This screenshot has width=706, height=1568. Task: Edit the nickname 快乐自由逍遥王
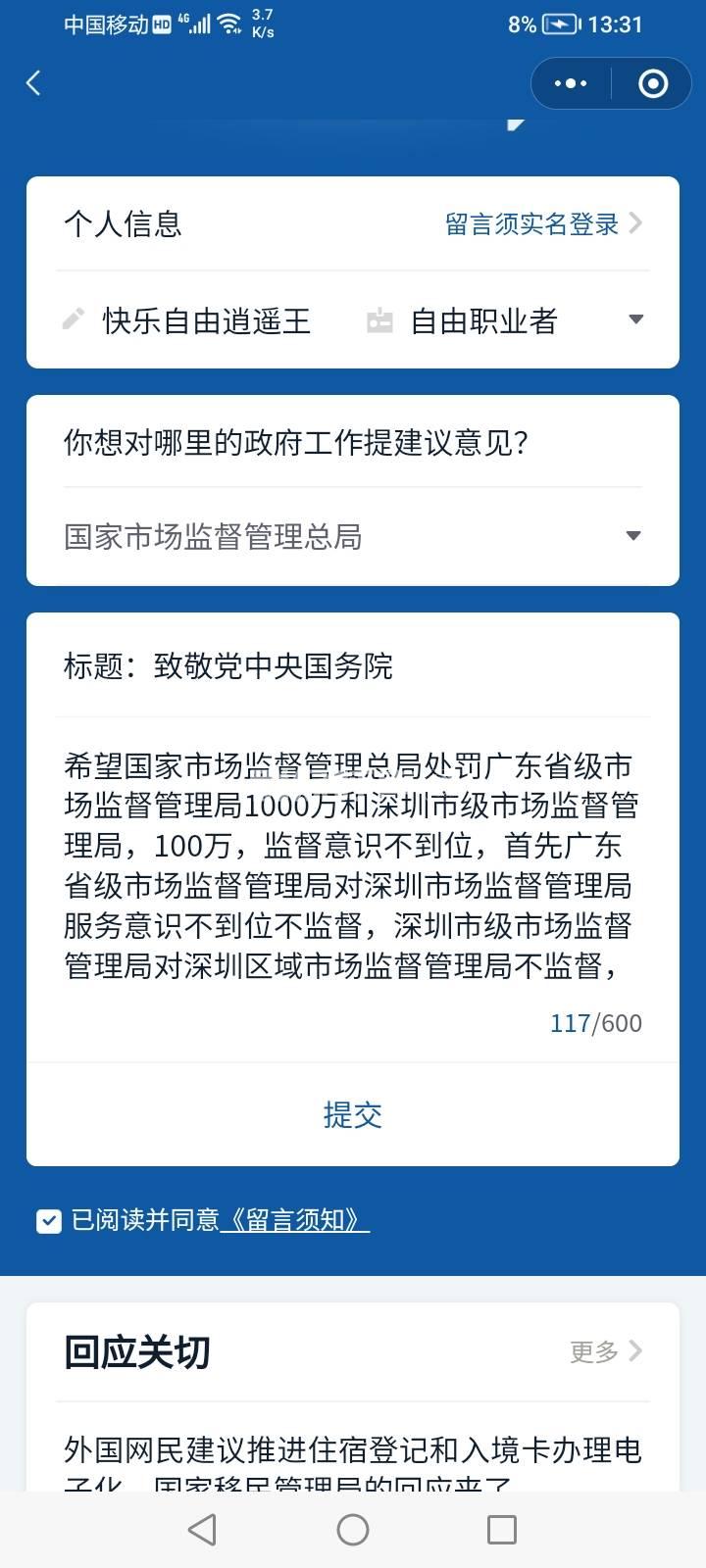click(x=206, y=321)
